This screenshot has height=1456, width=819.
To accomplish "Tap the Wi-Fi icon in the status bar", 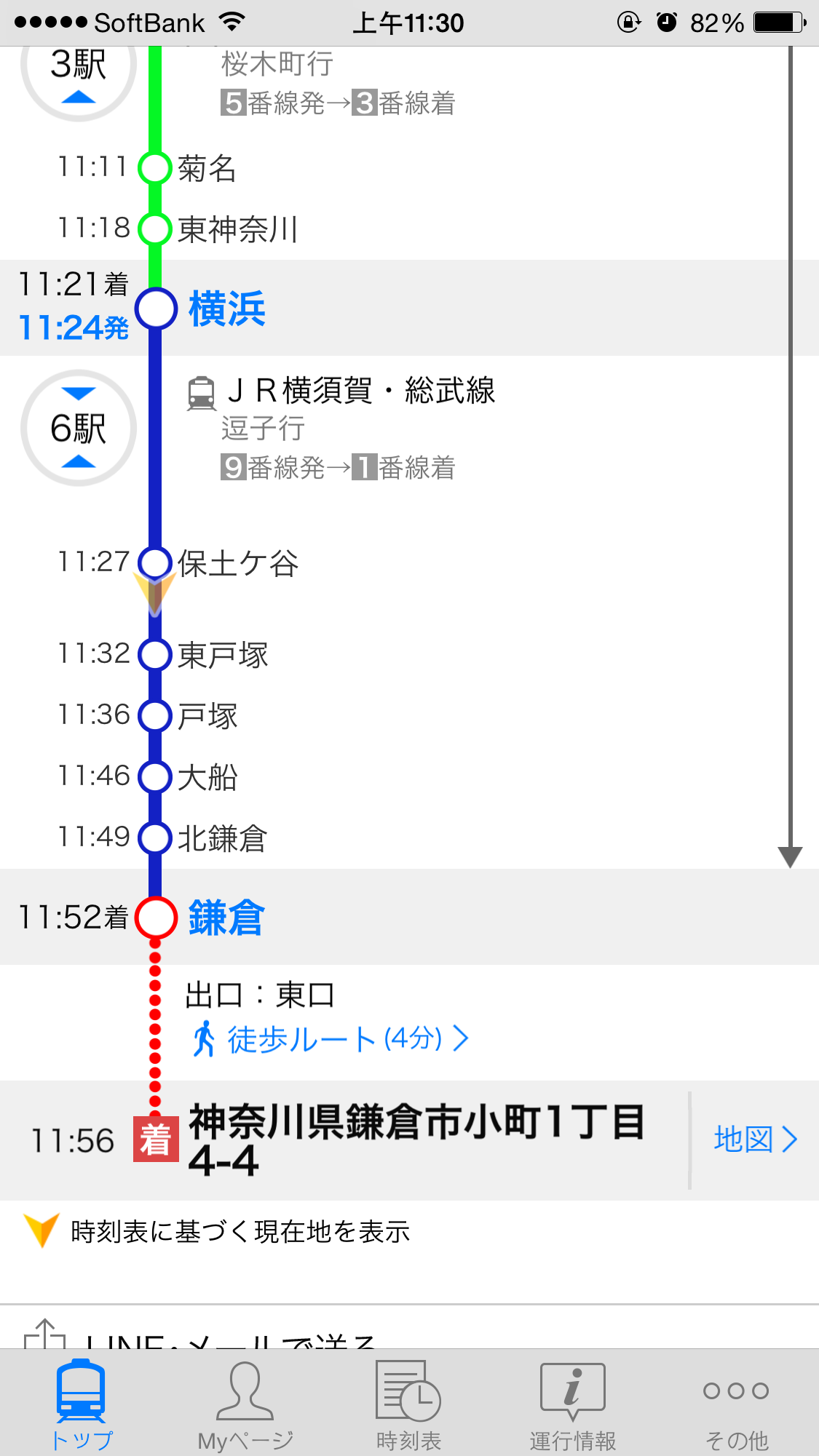I will (x=230, y=21).
